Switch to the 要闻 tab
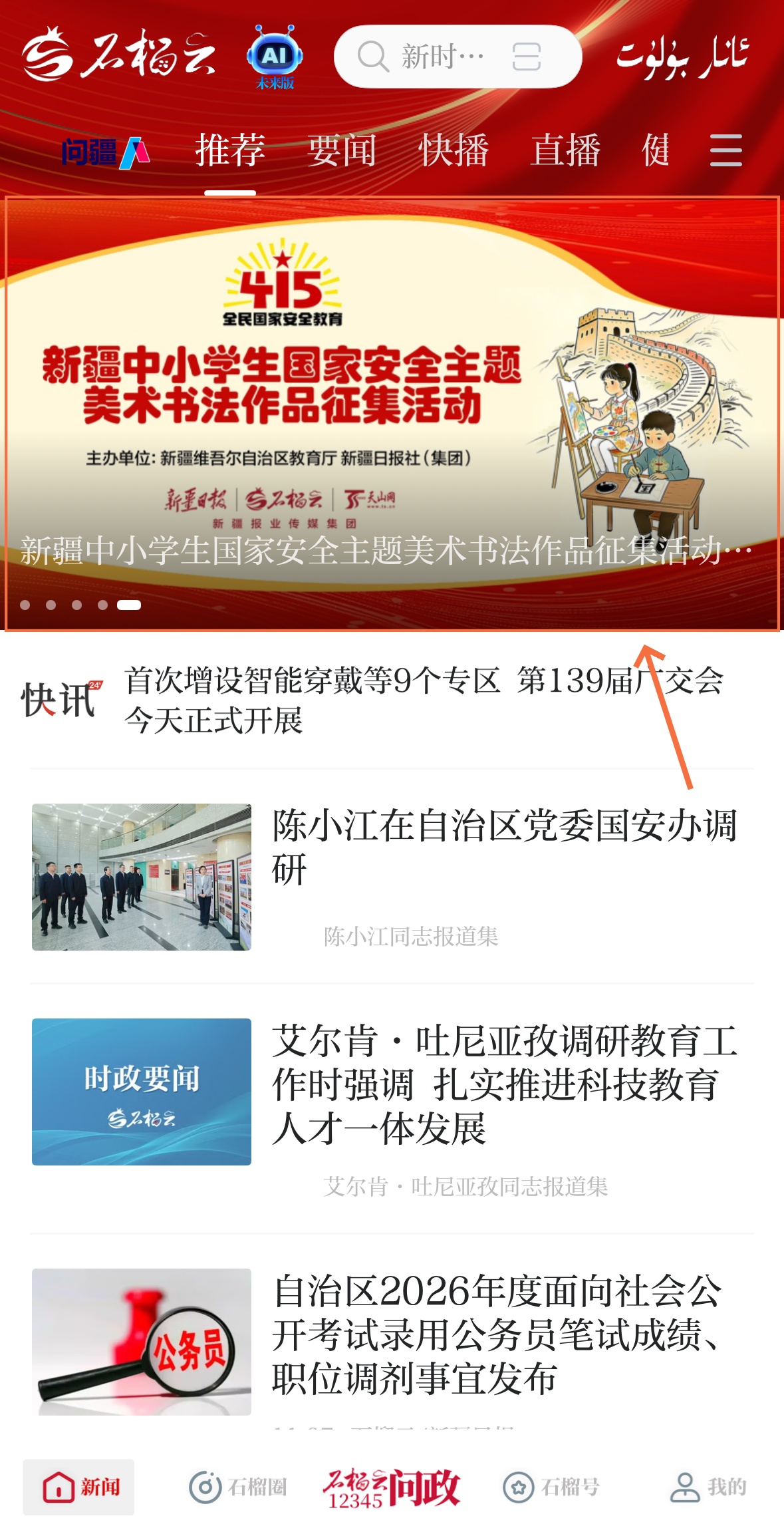Viewport: 784px width, 1538px height. pos(341,150)
